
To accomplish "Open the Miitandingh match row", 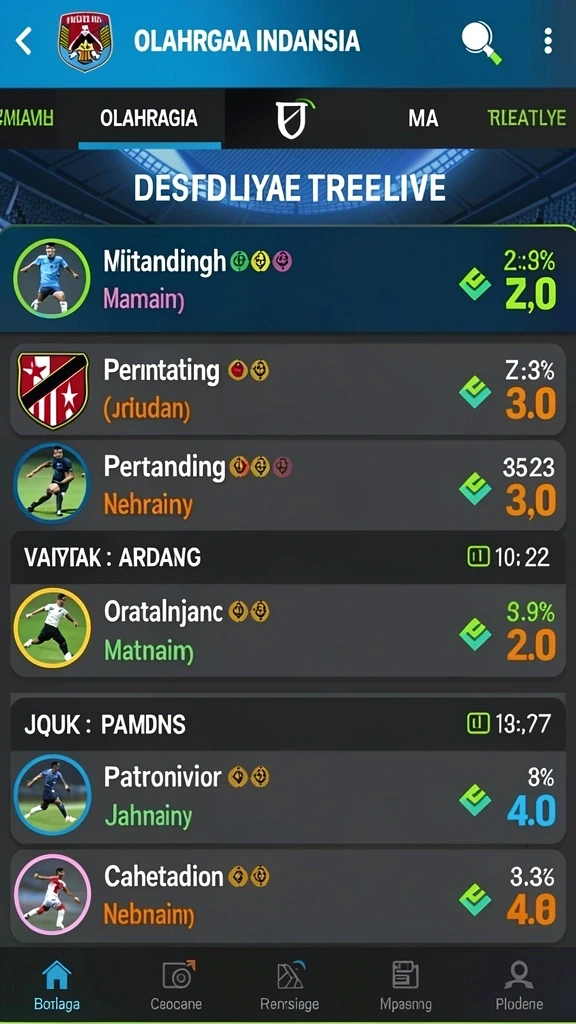I will (288, 280).
